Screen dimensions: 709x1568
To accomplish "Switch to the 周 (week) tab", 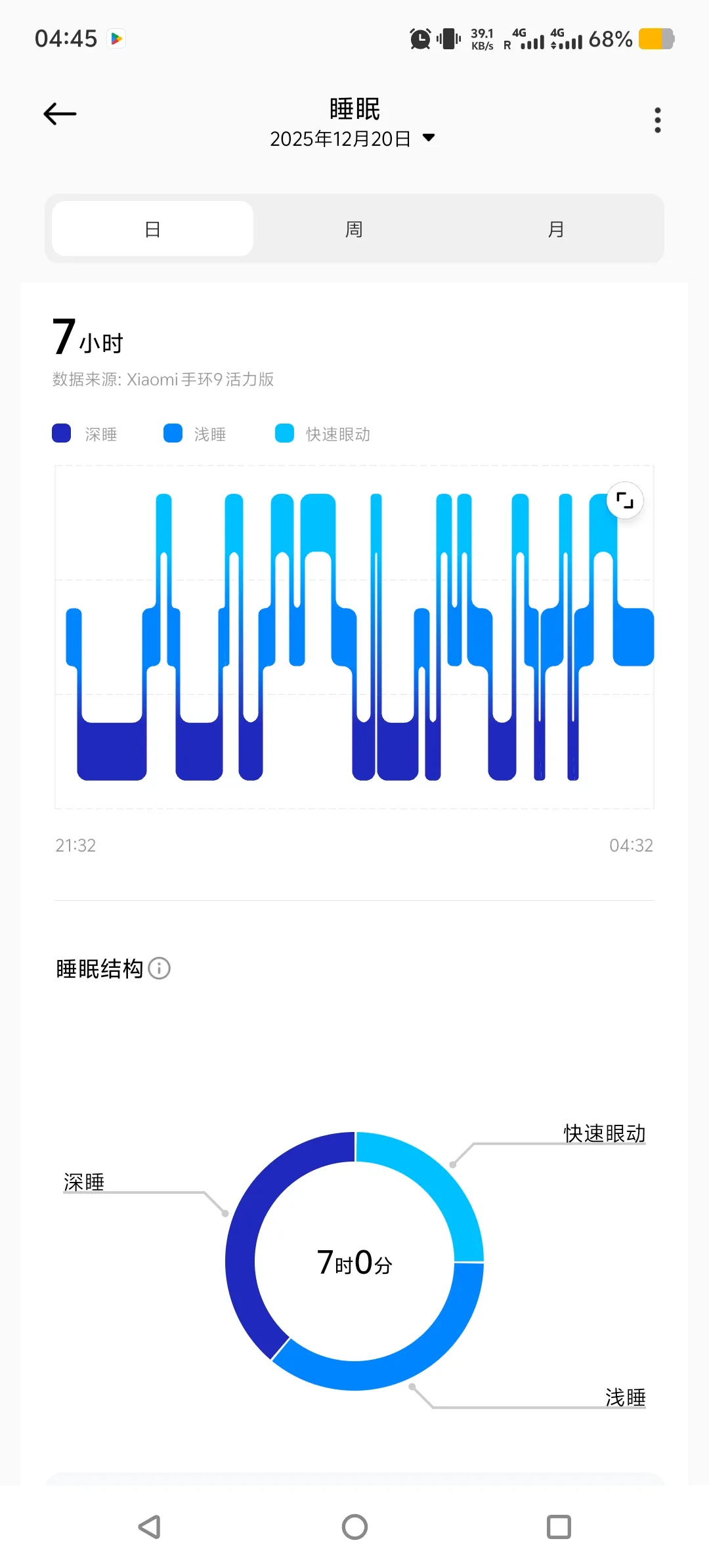I will 354,229.
